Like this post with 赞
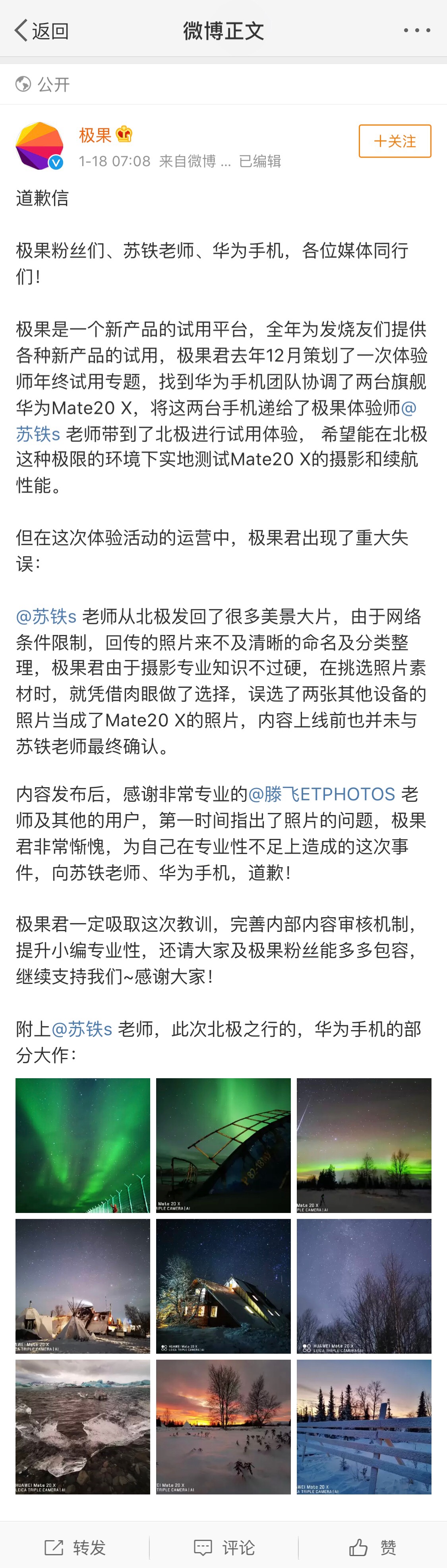447x1568 pixels. pyautogui.click(x=372, y=1547)
